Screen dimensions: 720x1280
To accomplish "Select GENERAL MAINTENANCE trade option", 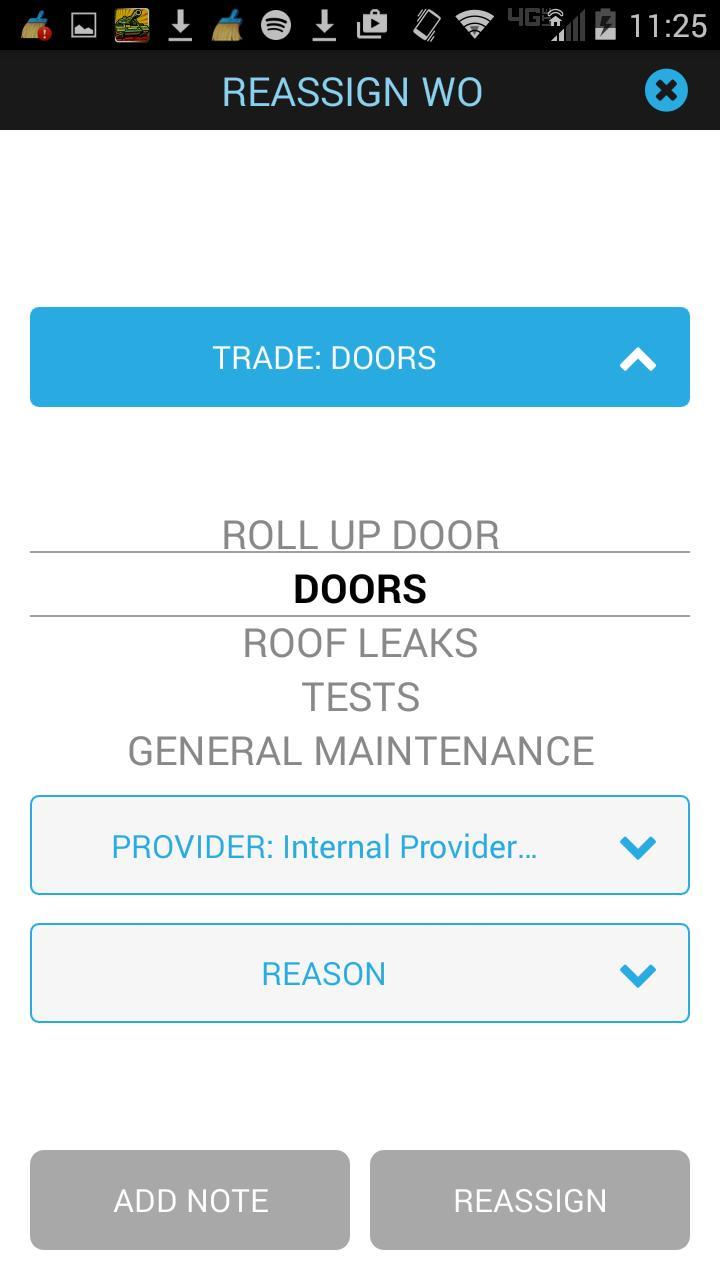I will [360, 750].
